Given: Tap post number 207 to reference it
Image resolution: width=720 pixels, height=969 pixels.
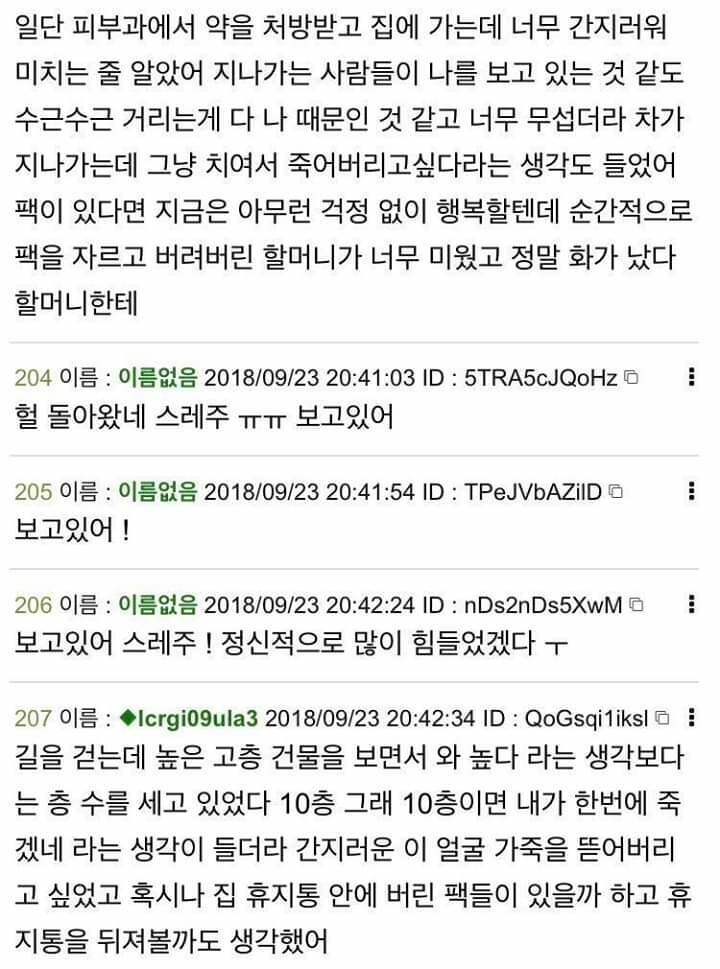Looking at the screenshot, I should [33, 718].
